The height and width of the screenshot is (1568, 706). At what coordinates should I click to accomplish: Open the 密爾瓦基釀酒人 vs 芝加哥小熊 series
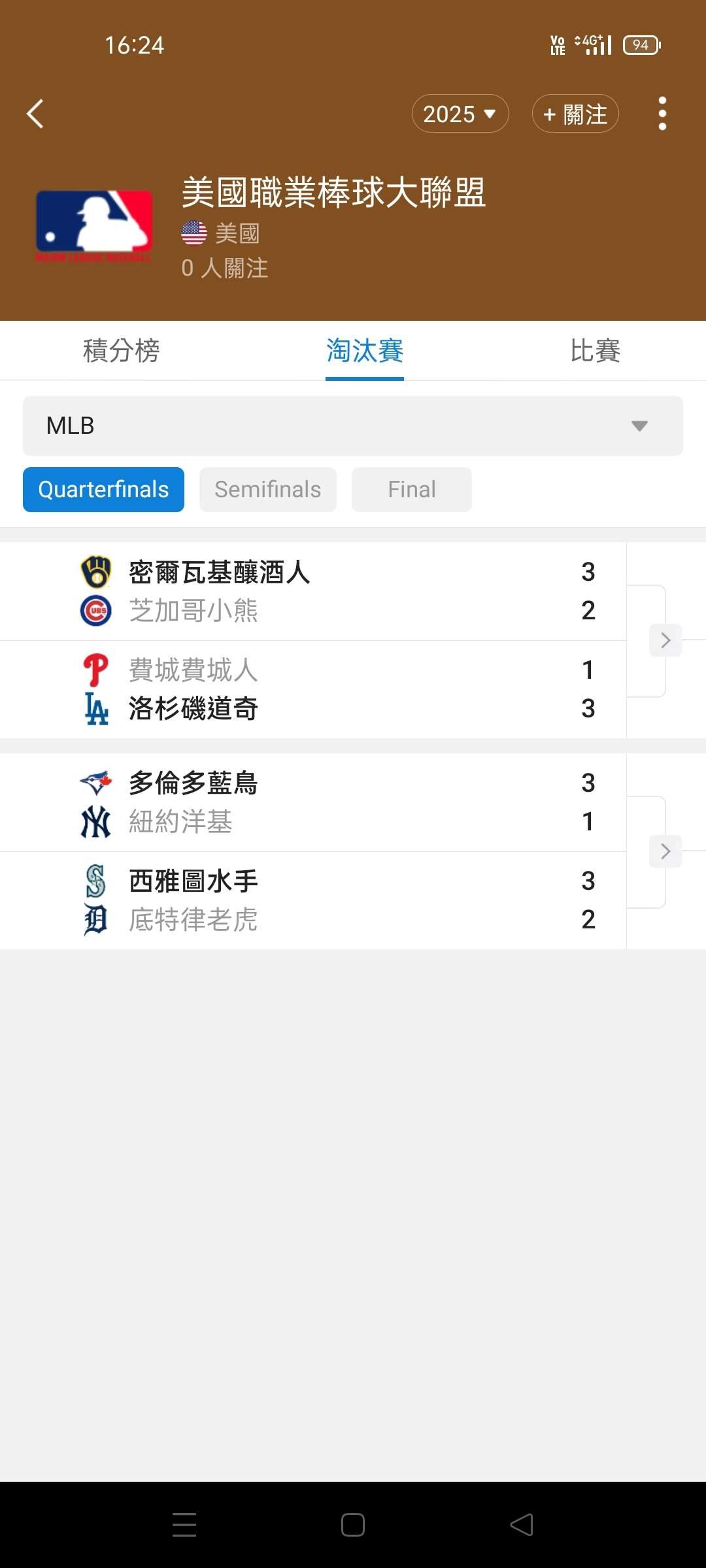click(x=314, y=591)
